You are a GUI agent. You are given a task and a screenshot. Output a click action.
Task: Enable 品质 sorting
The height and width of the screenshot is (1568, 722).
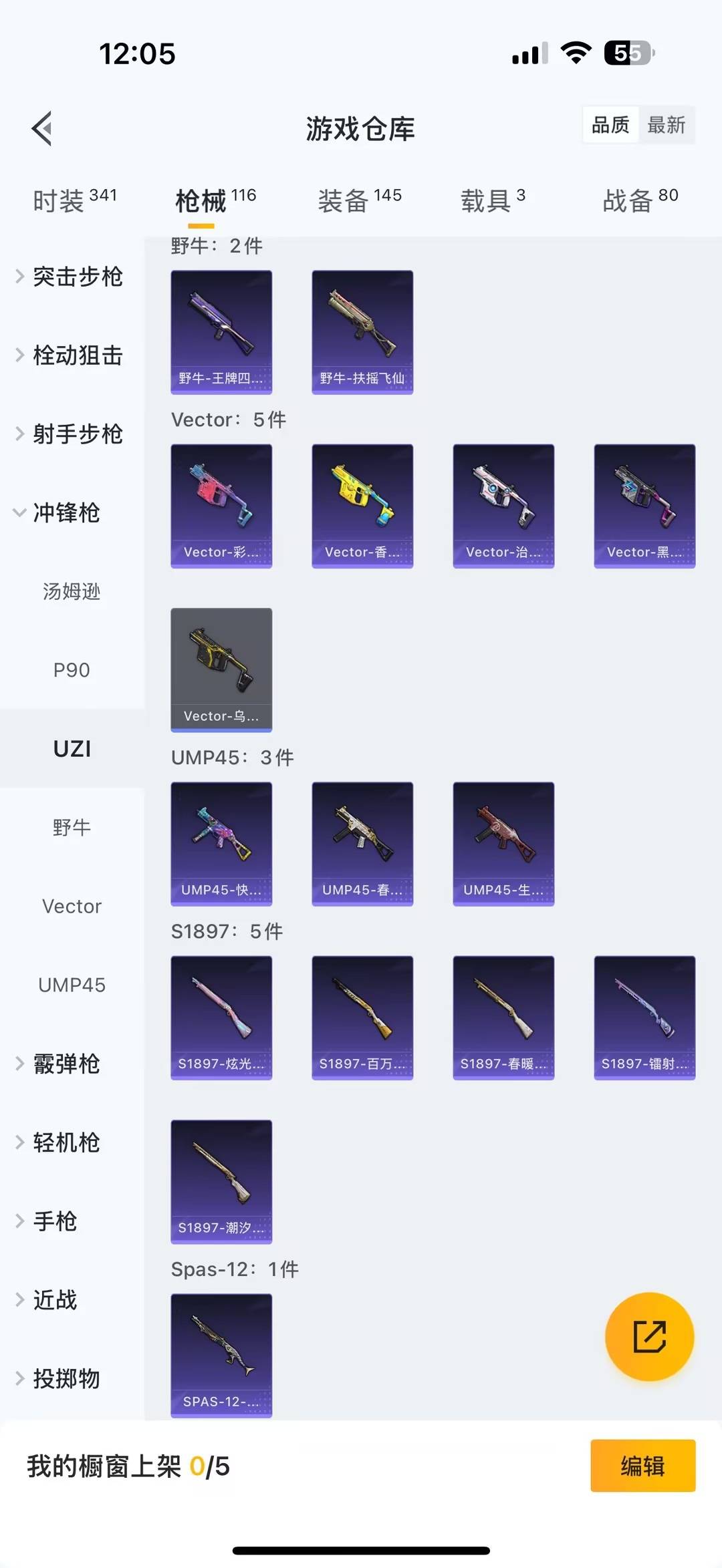(x=609, y=125)
